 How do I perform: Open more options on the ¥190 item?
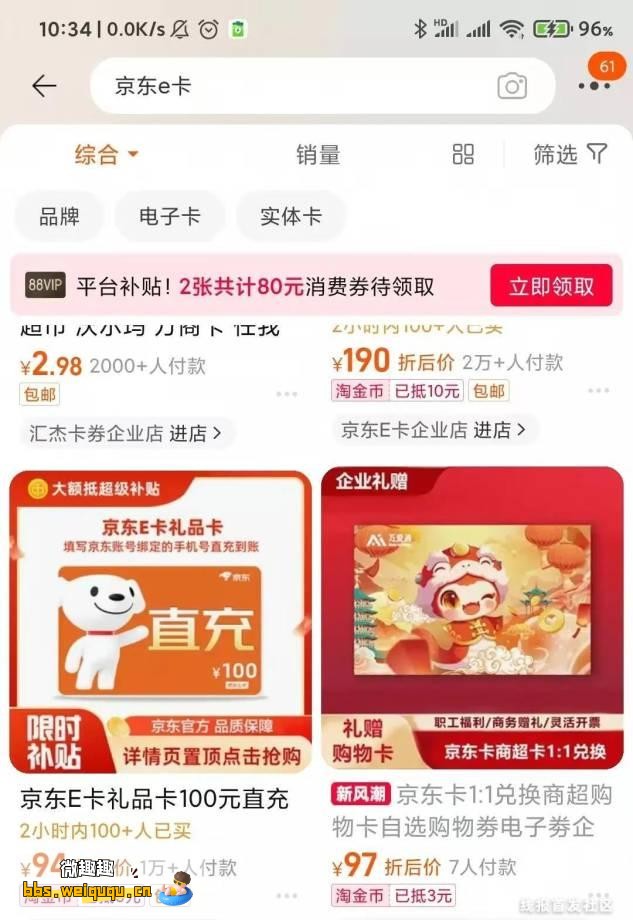coord(599,391)
